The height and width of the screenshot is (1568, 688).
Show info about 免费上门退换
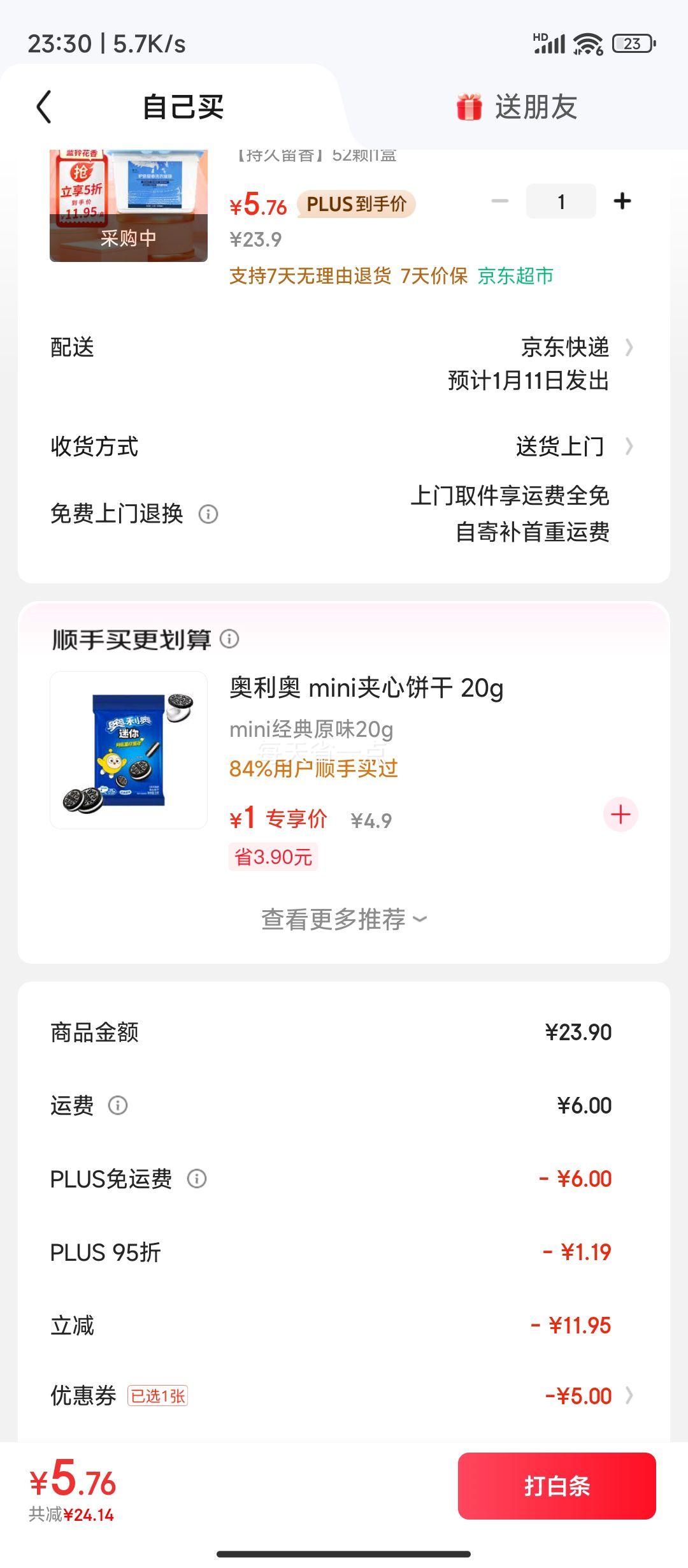208,514
